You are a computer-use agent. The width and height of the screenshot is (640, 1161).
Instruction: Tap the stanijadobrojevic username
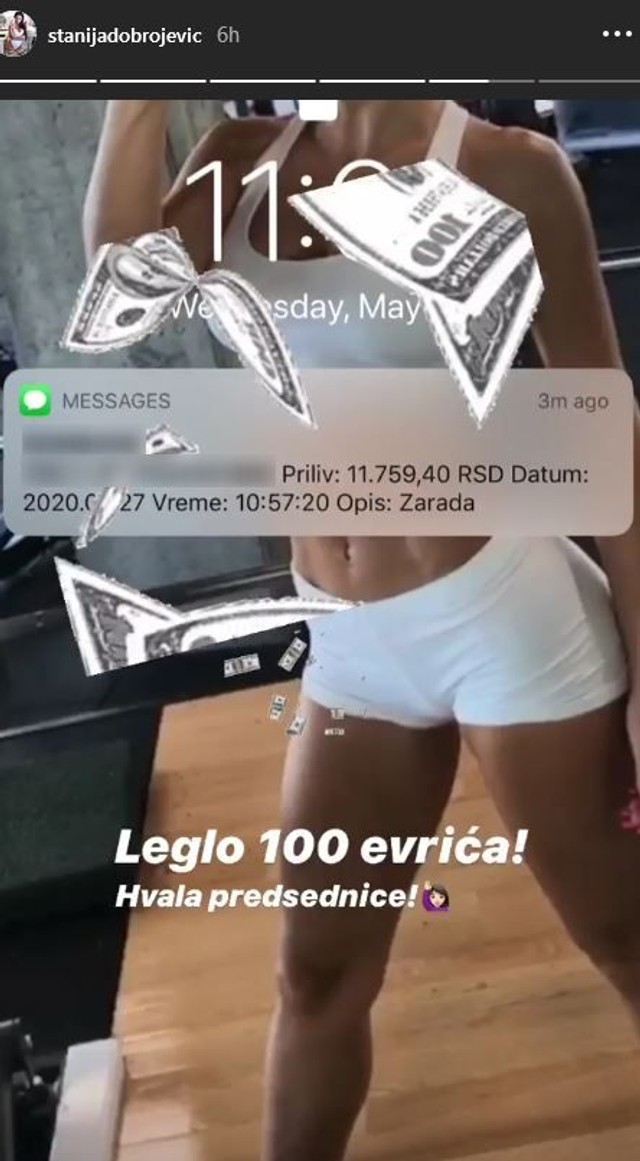click(x=125, y=35)
